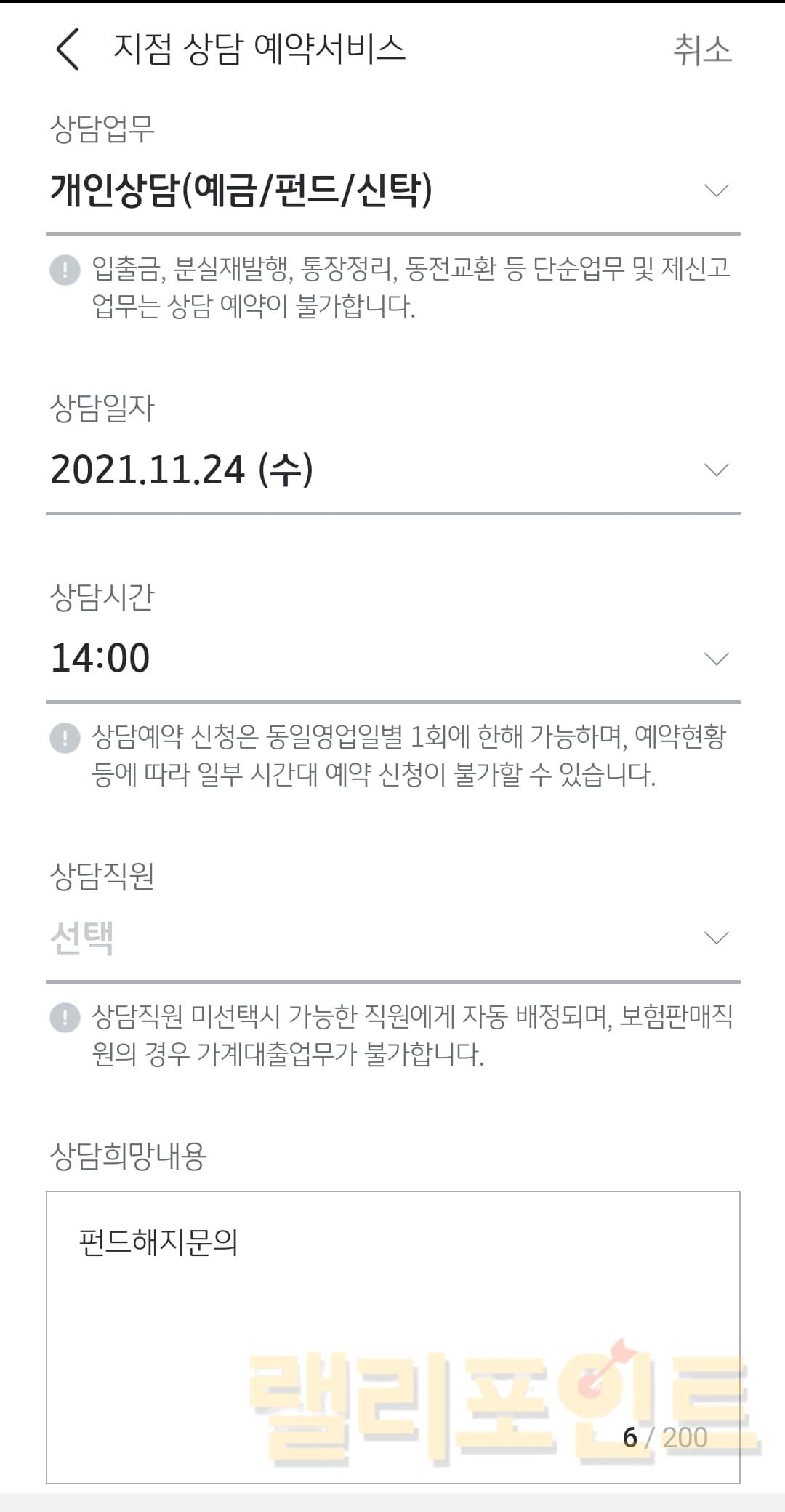This screenshot has height=1512, width=785.
Task: Choose a 상담직원 from the dropdown
Action: coord(392,938)
